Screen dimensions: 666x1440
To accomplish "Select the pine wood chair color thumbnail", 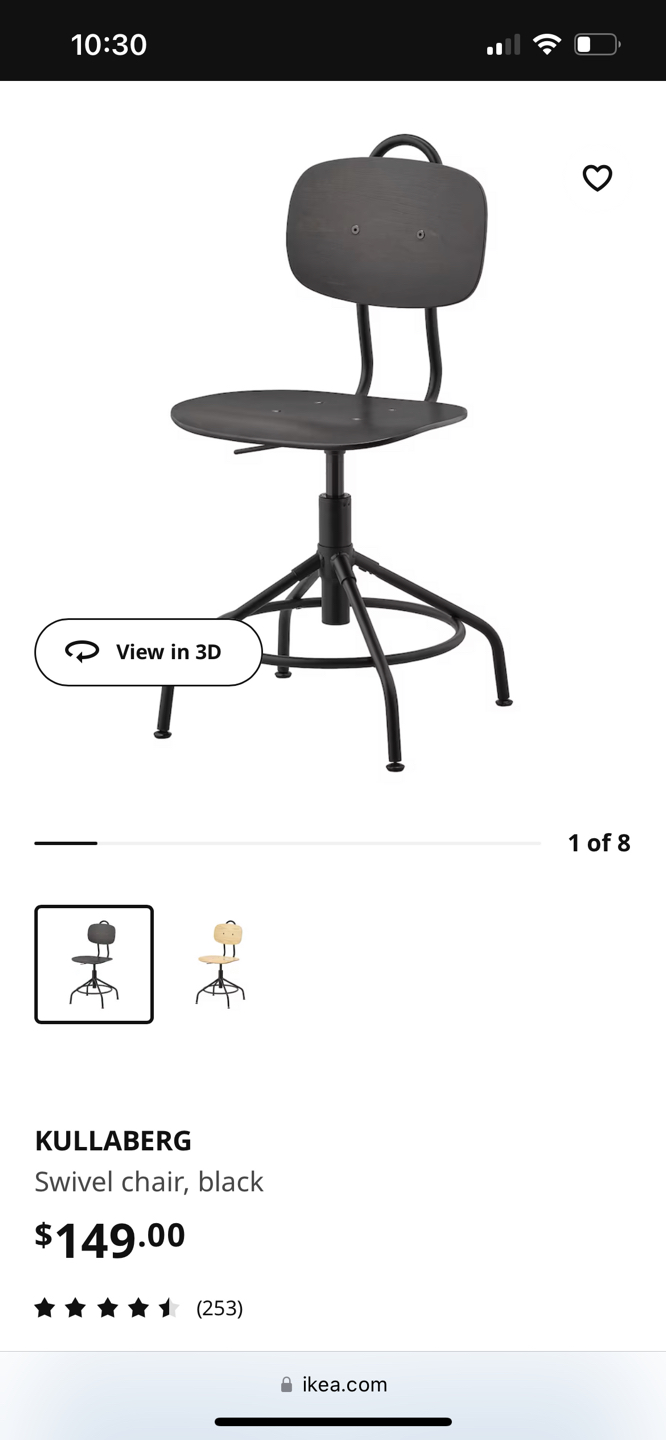I will (220, 964).
